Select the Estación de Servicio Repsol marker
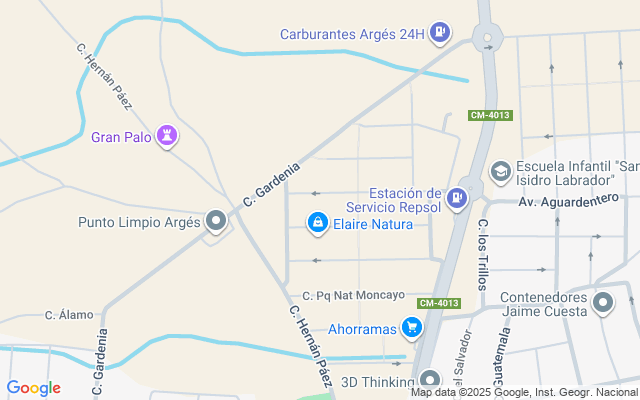The width and height of the screenshot is (640, 400). click(457, 198)
